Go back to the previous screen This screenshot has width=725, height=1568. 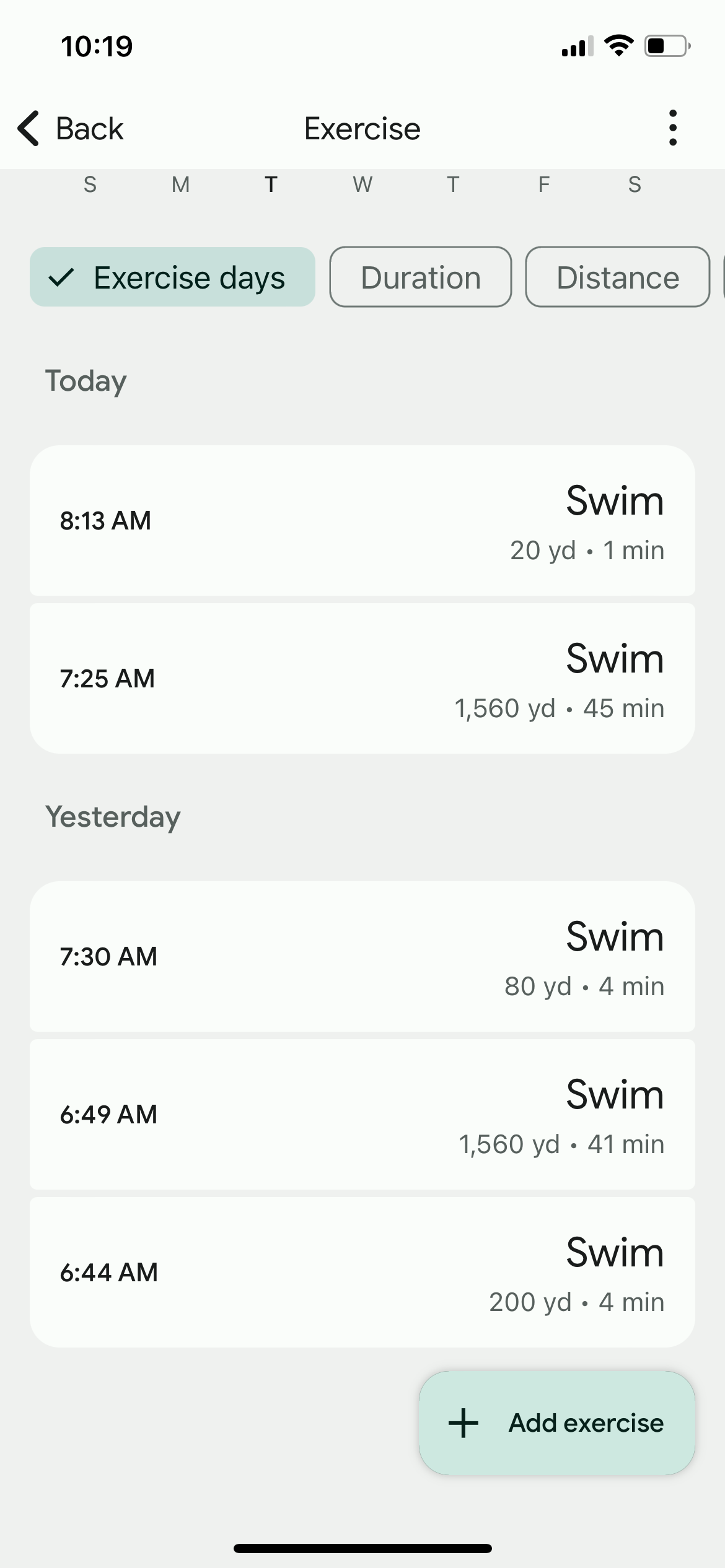(x=71, y=129)
